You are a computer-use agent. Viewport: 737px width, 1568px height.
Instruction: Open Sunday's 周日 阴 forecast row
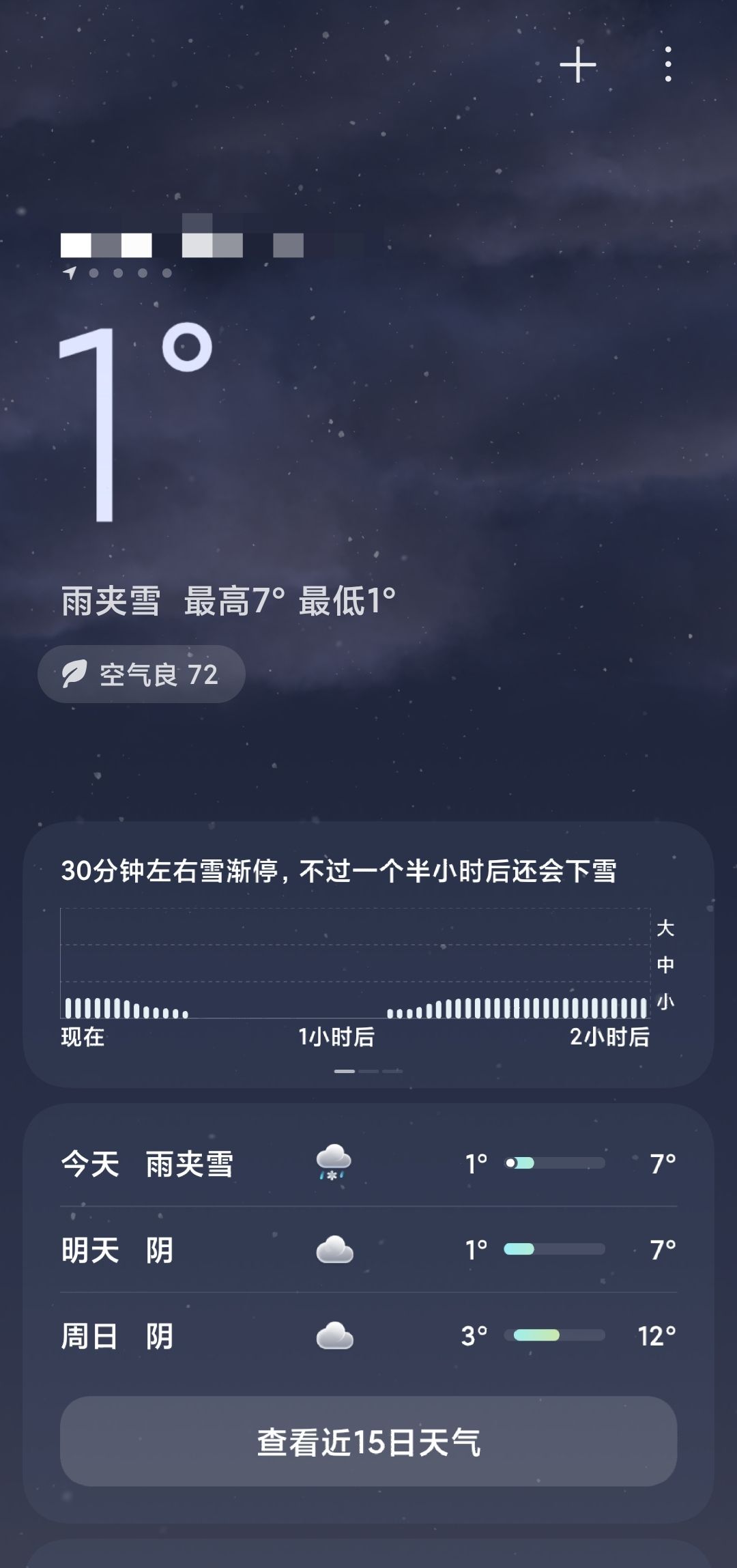[369, 1335]
